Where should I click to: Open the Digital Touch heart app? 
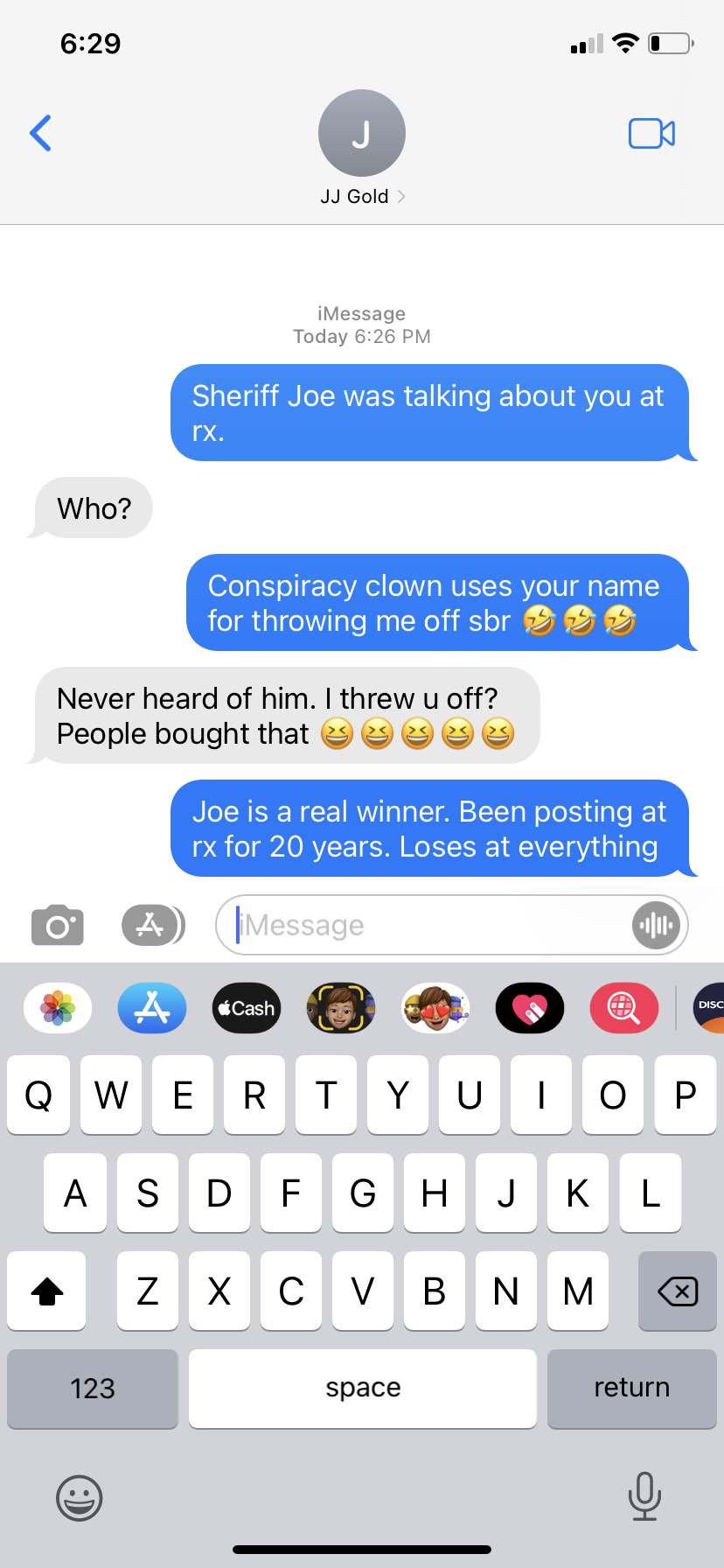coord(530,1008)
